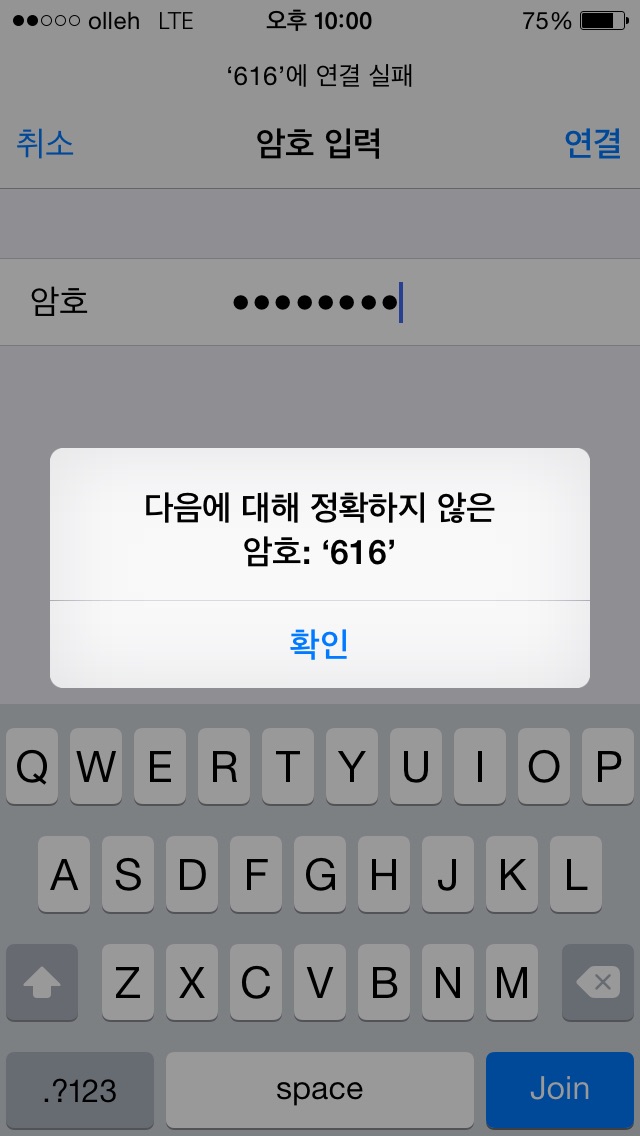Tap the backspace key on keyboard

(x=598, y=982)
